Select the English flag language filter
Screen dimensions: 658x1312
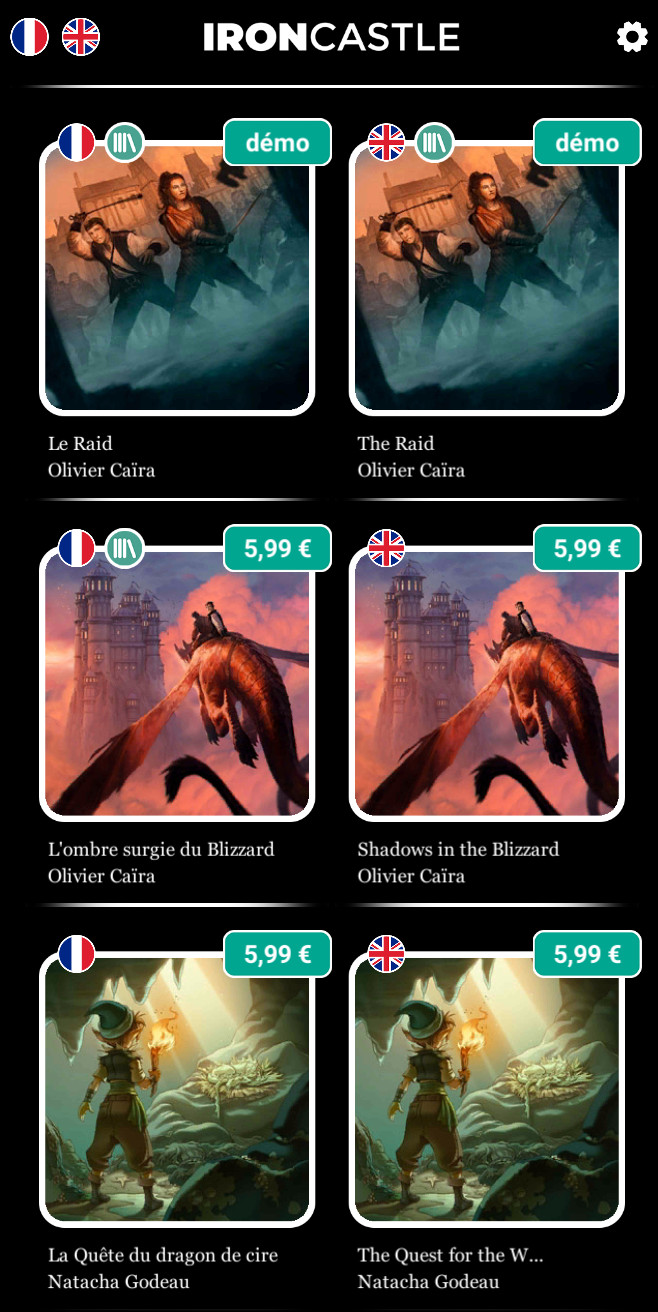point(81,37)
